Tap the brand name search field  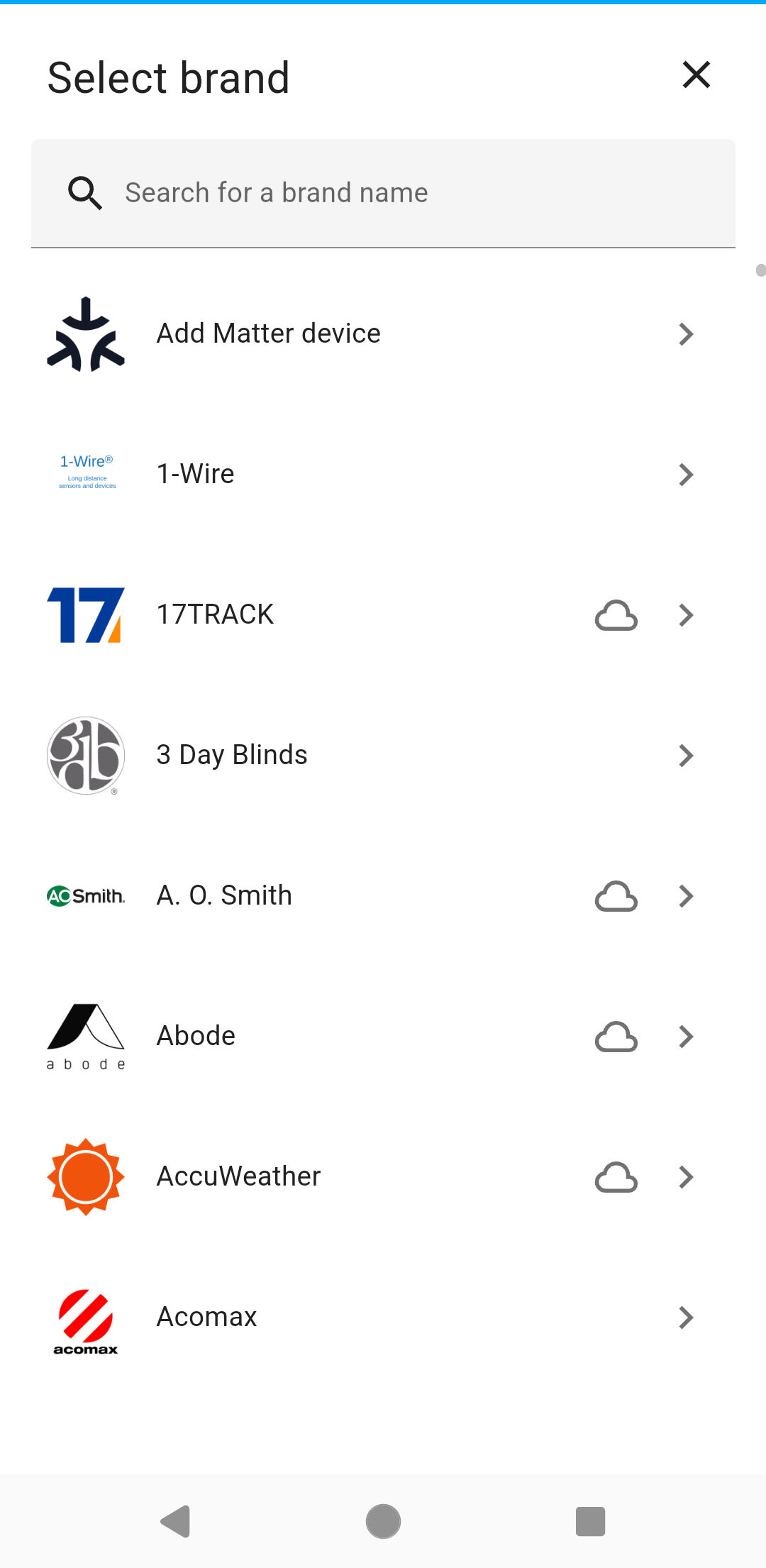point(383,193)
